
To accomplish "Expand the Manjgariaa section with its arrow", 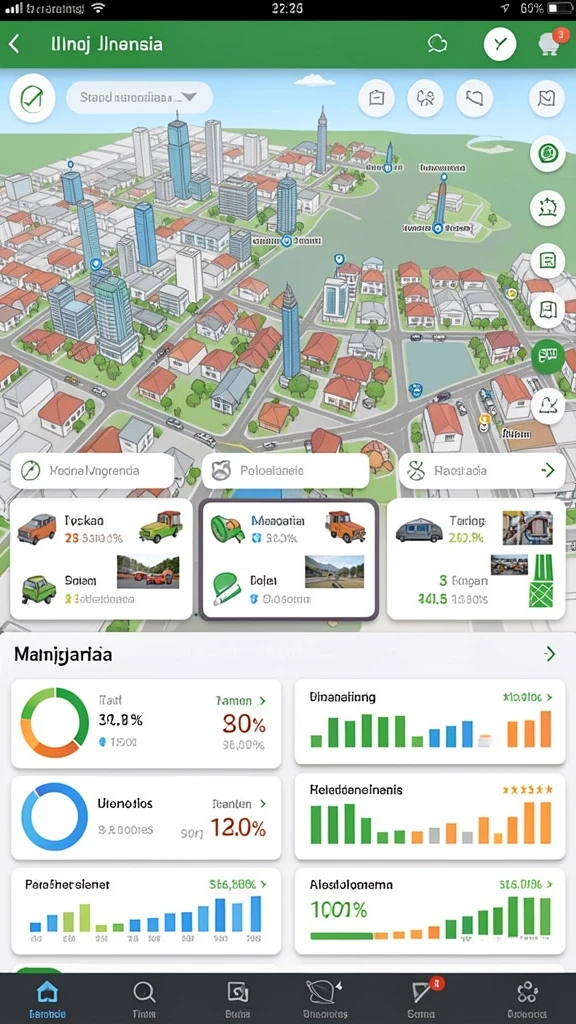I will [x=550, y=654].
